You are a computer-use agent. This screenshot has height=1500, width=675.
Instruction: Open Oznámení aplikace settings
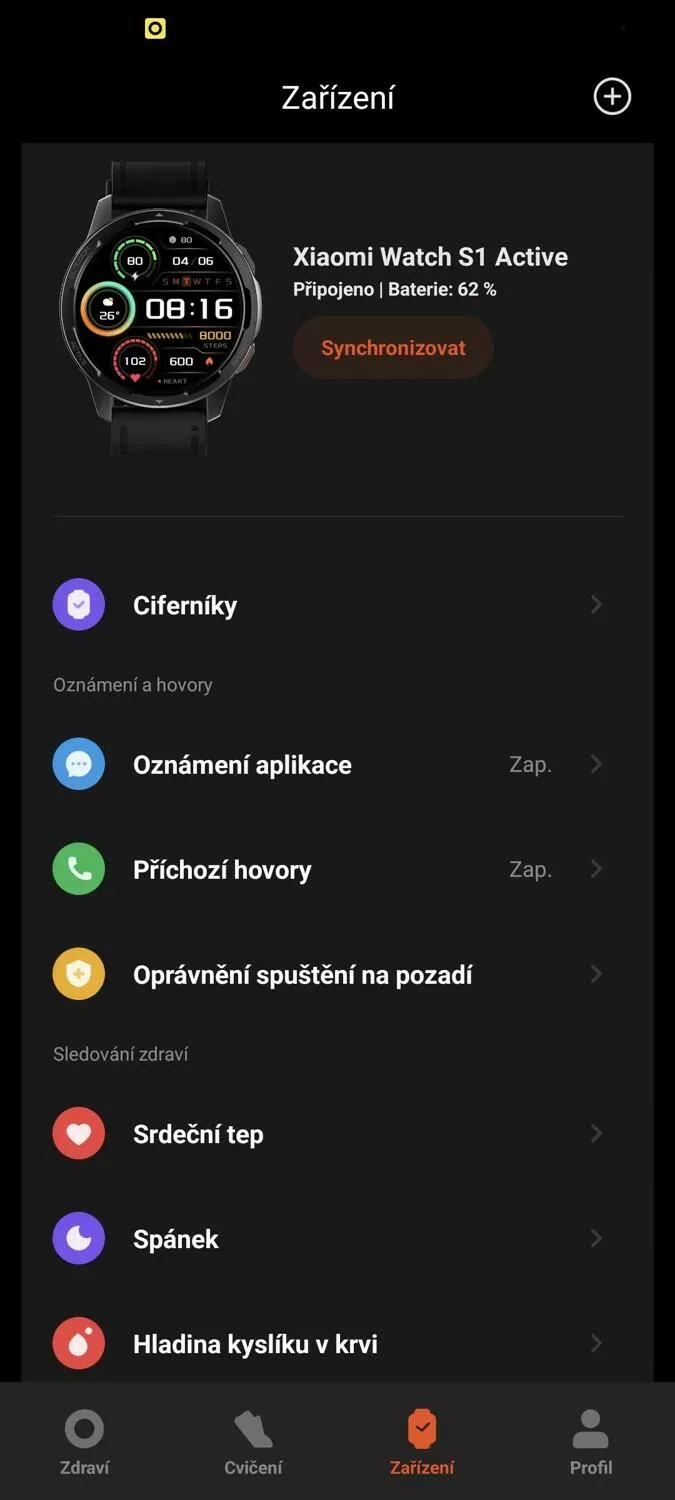(337, 765)
